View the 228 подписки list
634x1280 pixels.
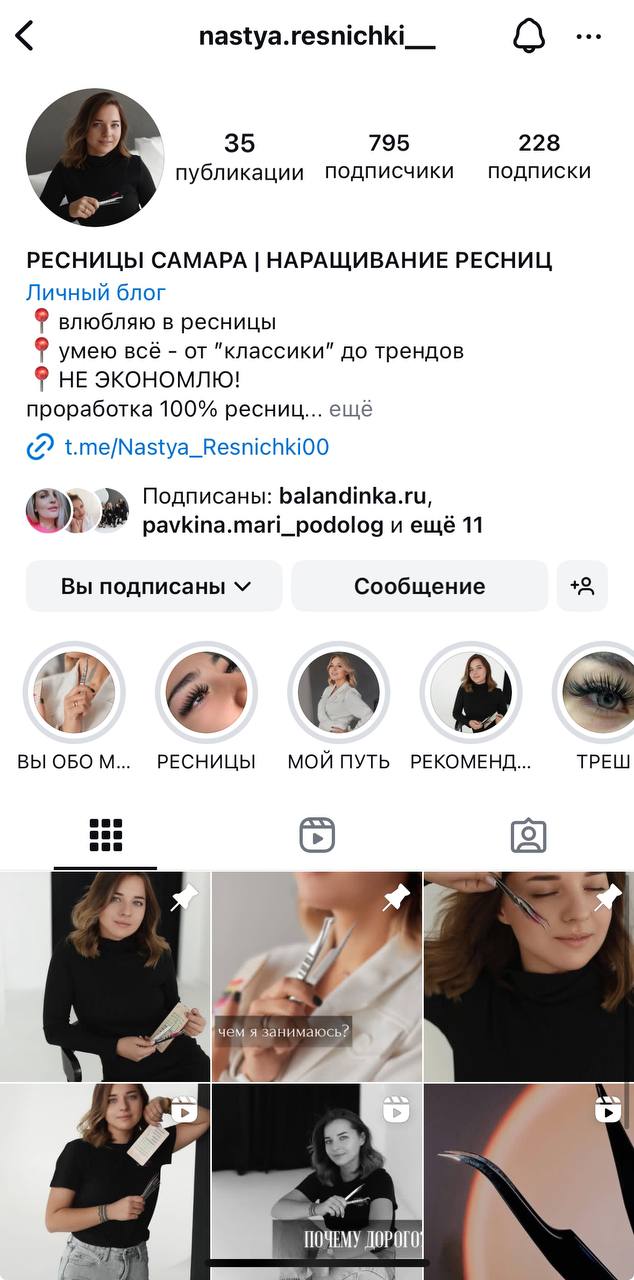tap(539, 157)
